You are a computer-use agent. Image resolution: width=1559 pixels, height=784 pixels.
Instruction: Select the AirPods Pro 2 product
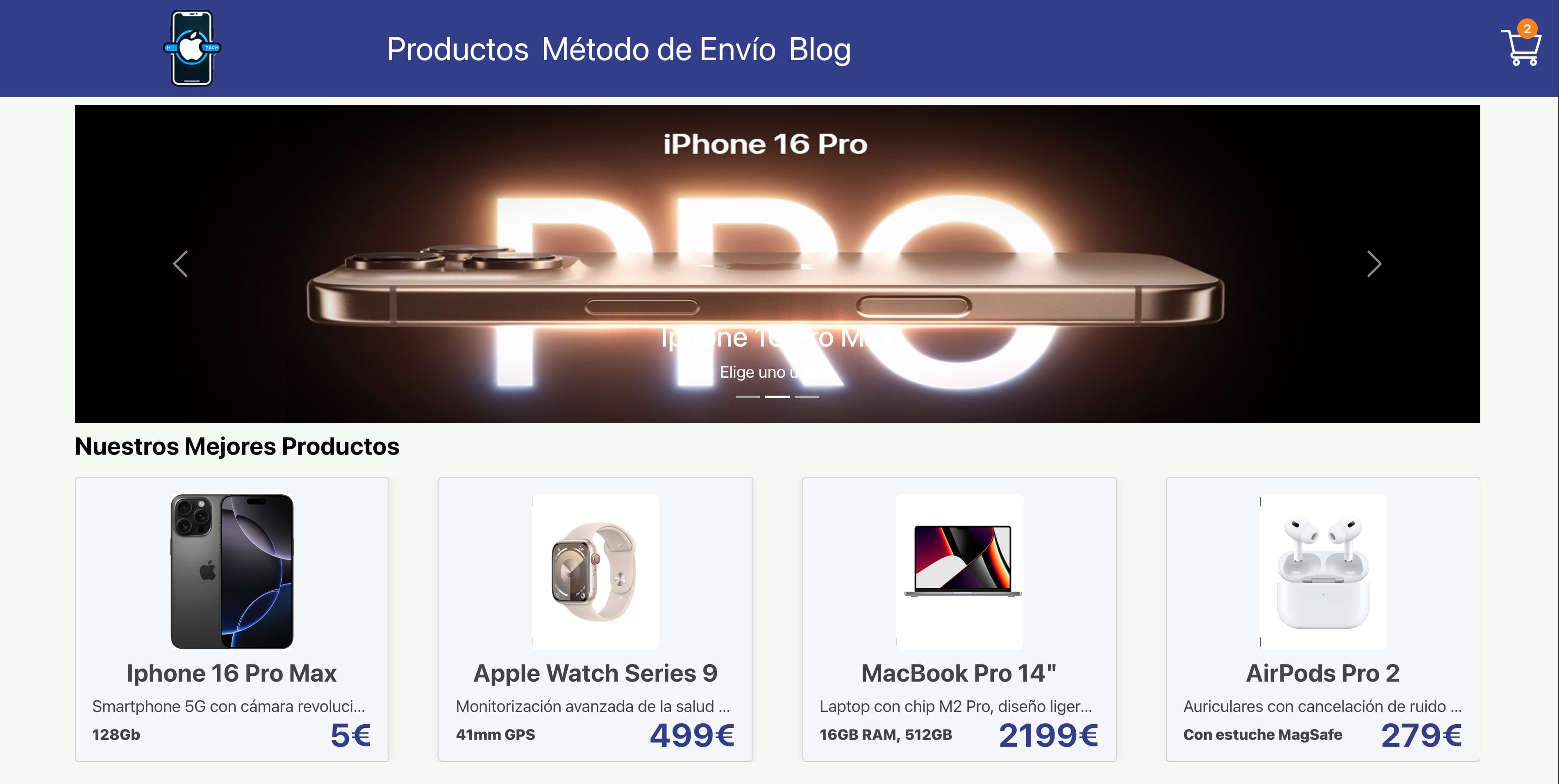pyautogui.click(x=1323, y=618)
